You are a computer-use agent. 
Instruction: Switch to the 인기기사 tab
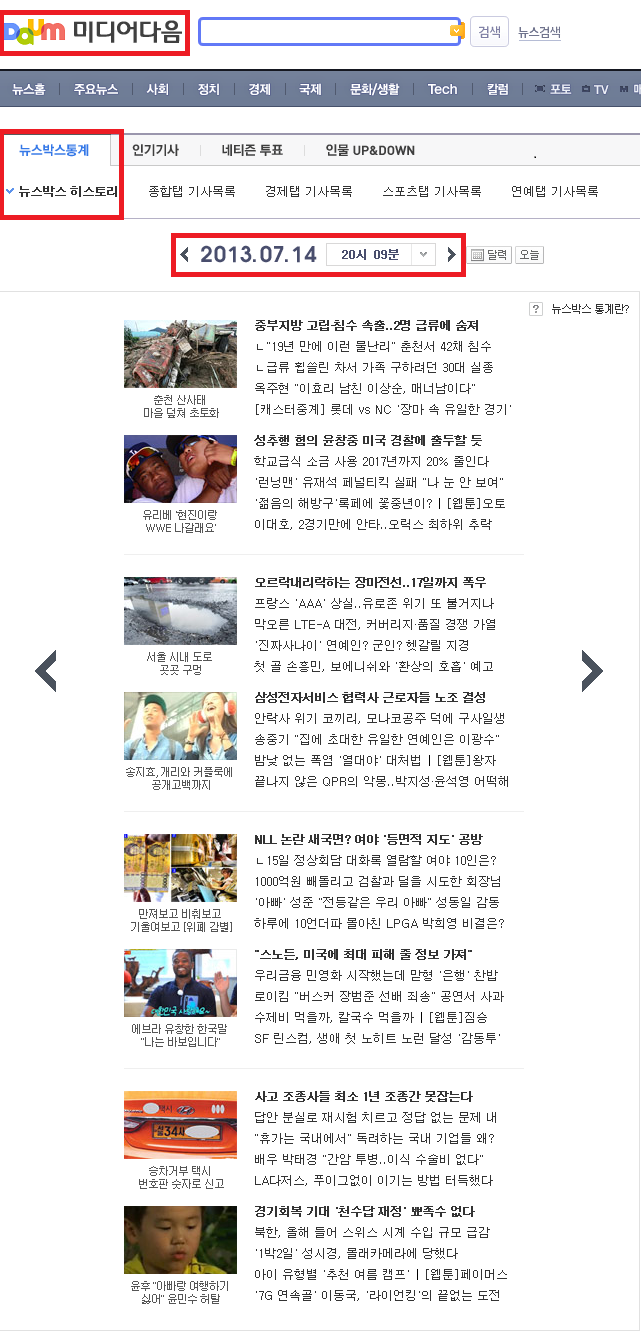(x=155, y=150)
